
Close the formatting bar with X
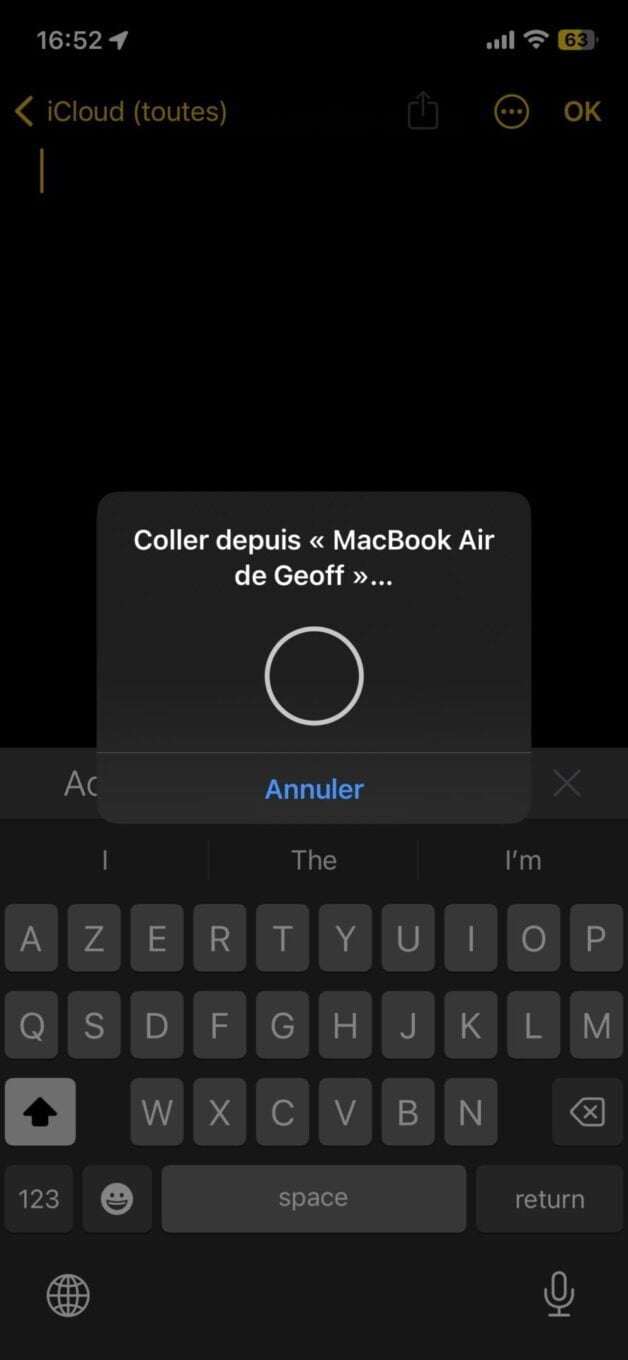567,784
